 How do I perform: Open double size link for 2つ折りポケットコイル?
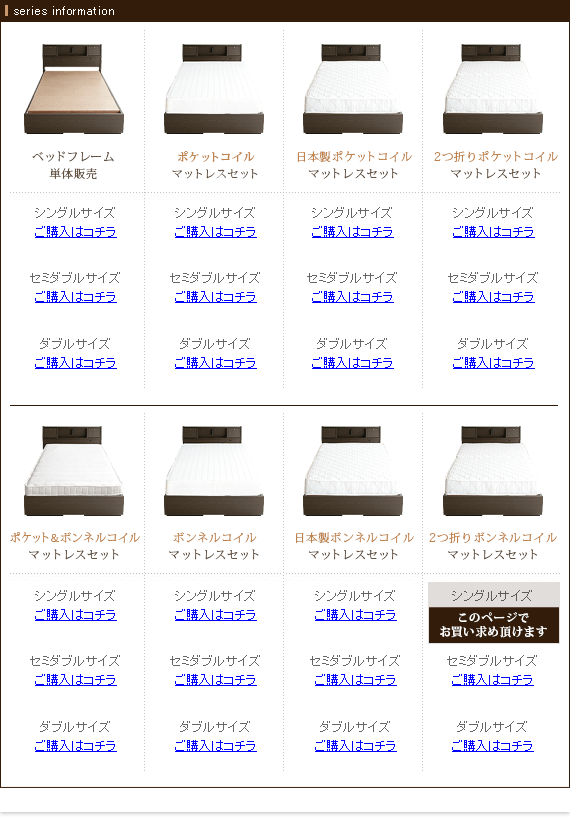493,363
